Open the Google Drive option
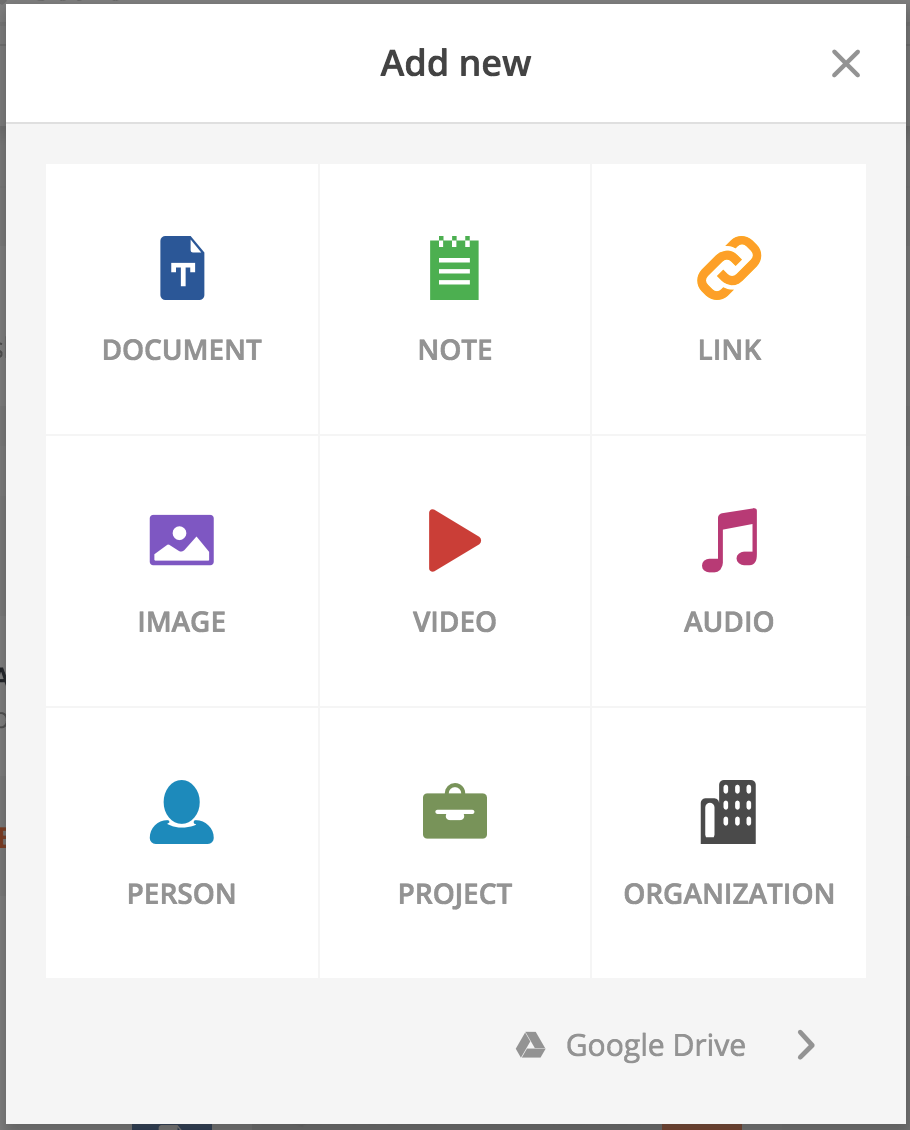Viewport: 910px width, 1130px height. click(656, 1046)
